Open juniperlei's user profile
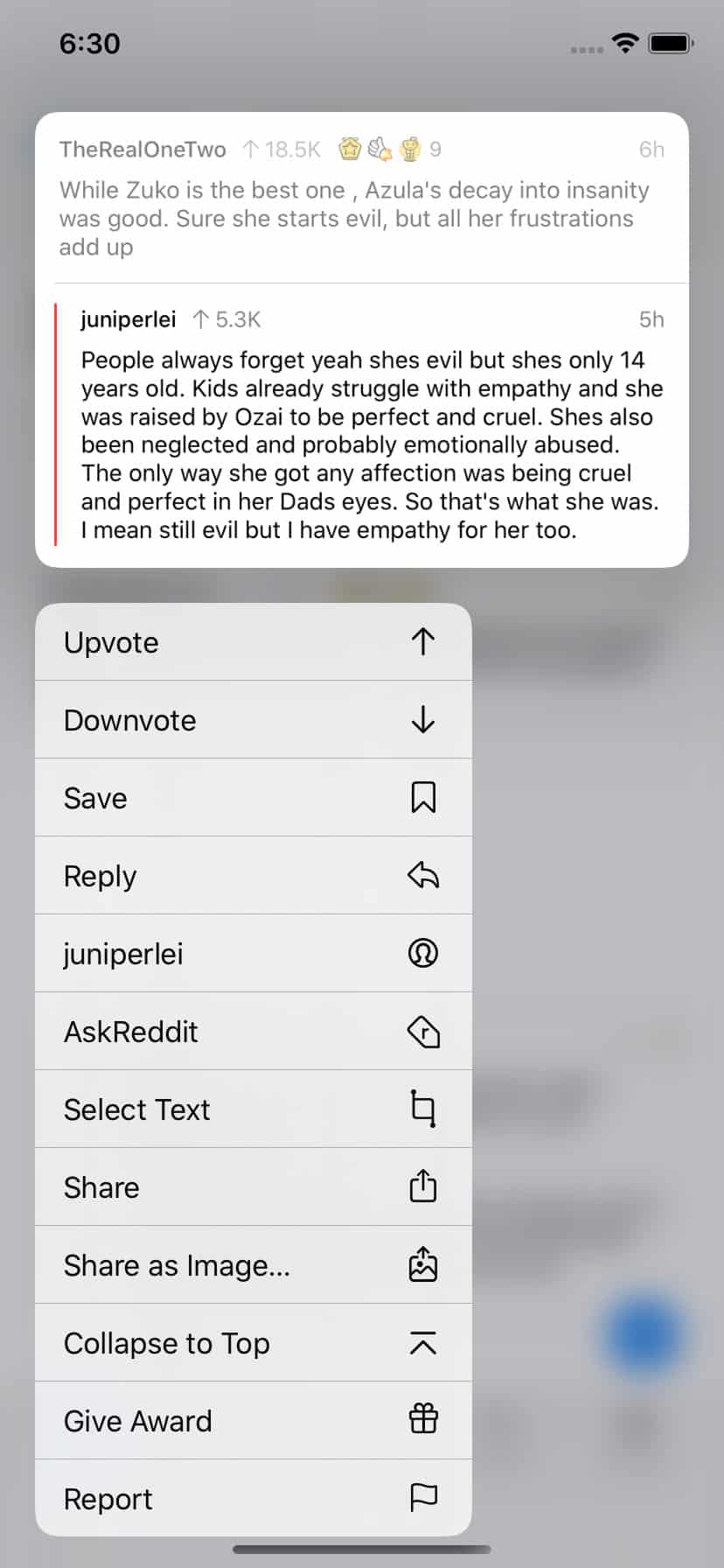The width and height of the screenshot is (724, 1568). [254, 954]
